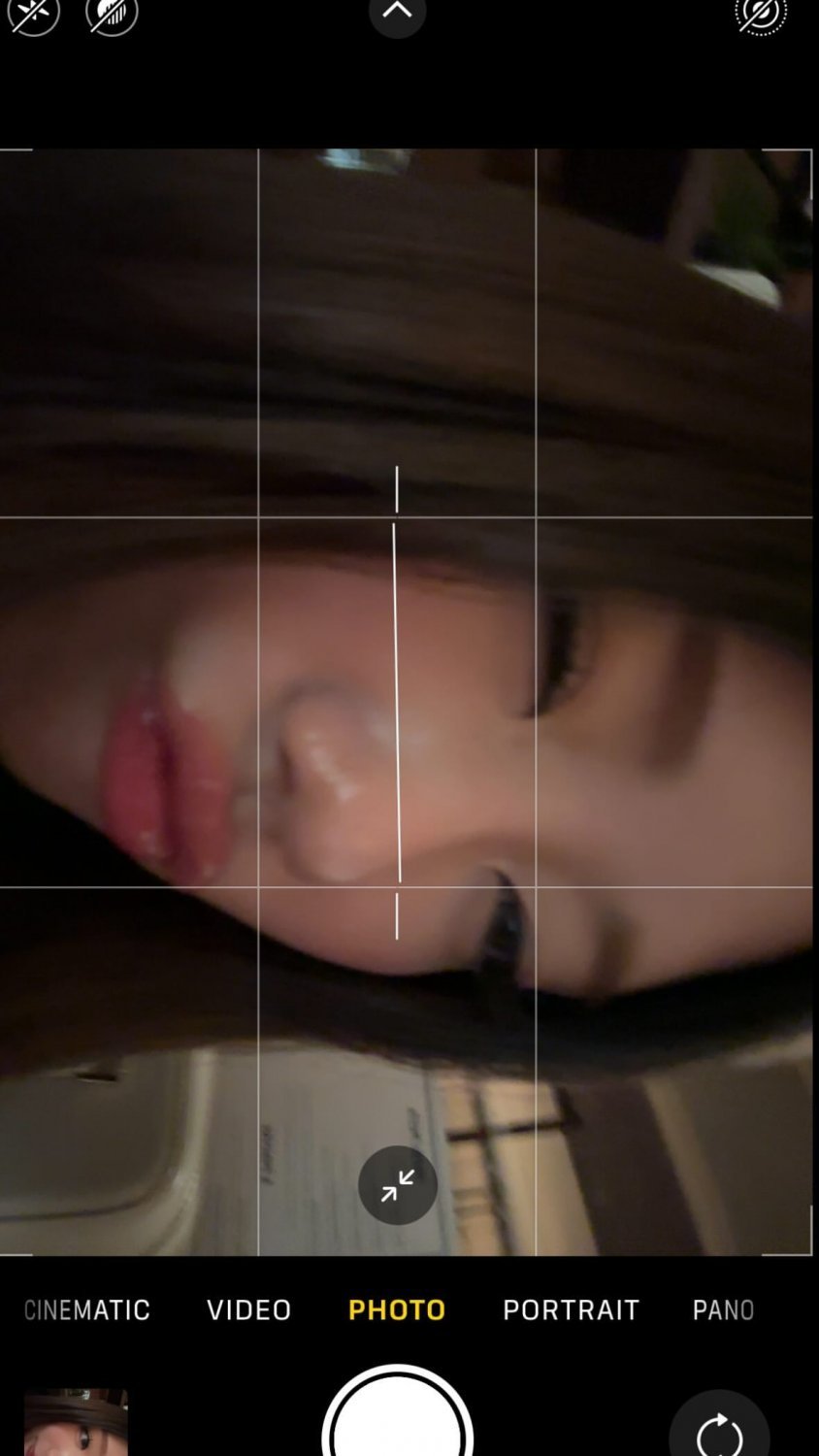
Task: Switch to Cinematic mode
Action: 87,1309
